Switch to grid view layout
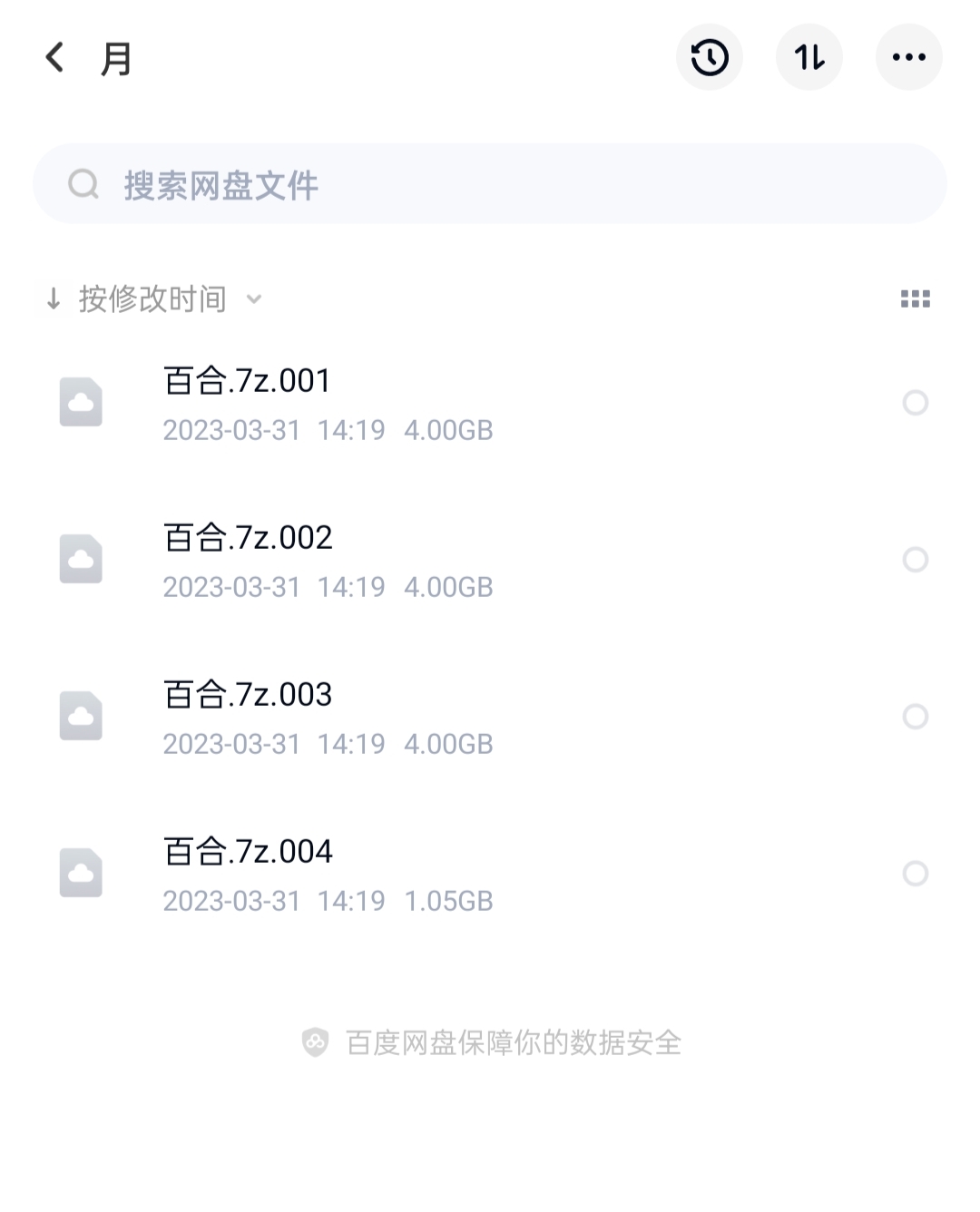Viewport: 980px width, 1212px height. pos(916,298)
